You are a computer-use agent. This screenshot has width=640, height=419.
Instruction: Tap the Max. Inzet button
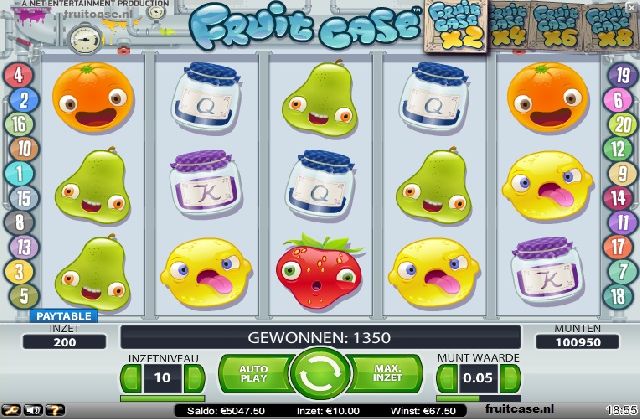[387, 376]
